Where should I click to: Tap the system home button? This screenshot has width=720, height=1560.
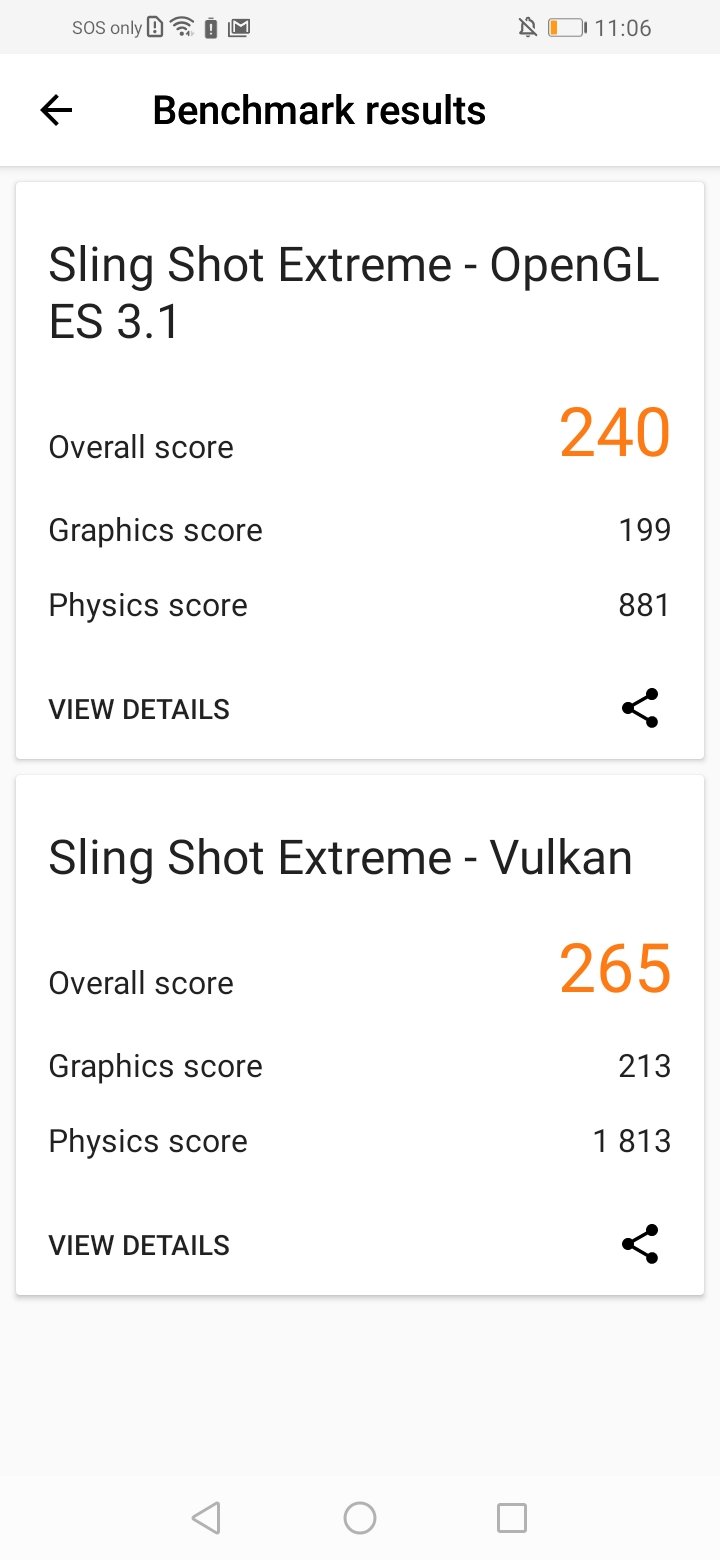coord(360,1518)
